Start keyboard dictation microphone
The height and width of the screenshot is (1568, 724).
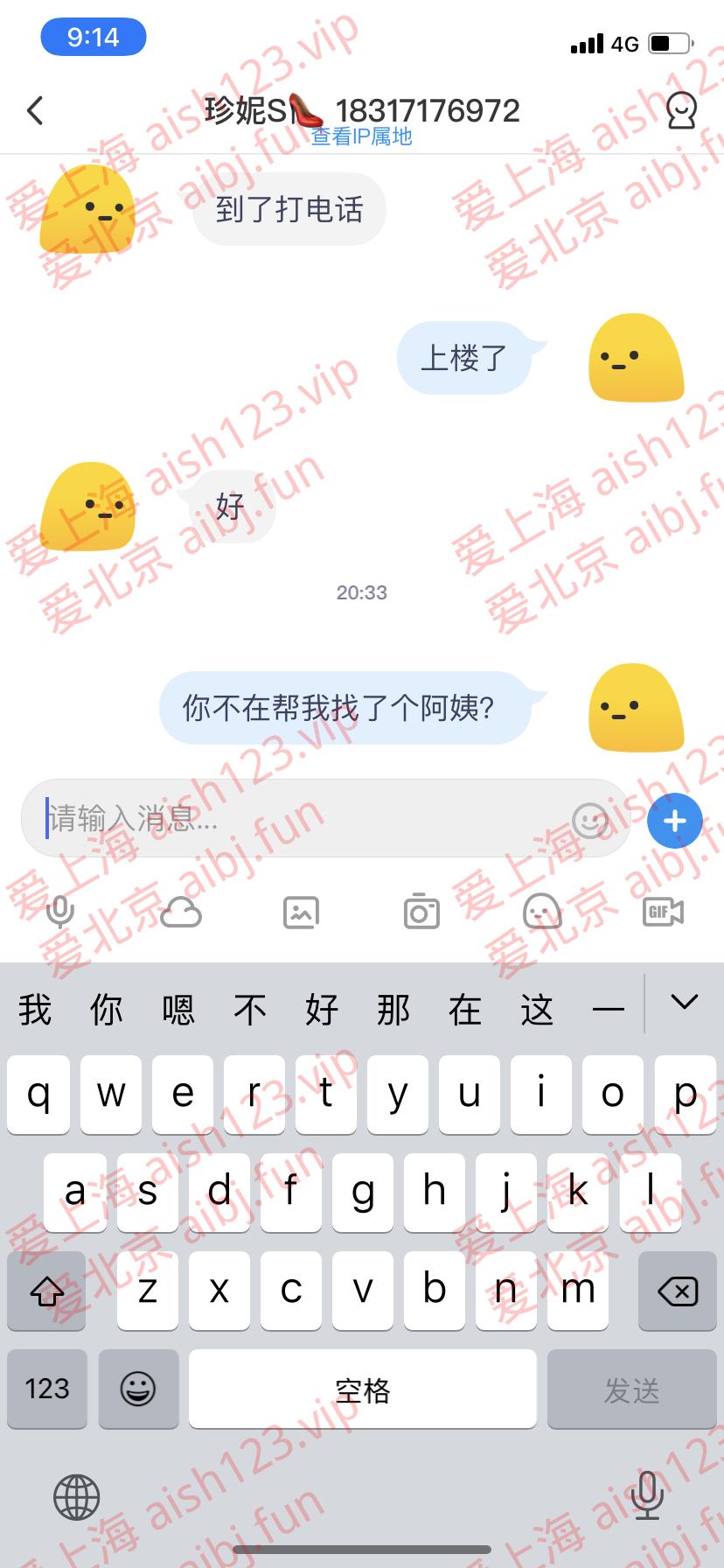(647, 1495)
